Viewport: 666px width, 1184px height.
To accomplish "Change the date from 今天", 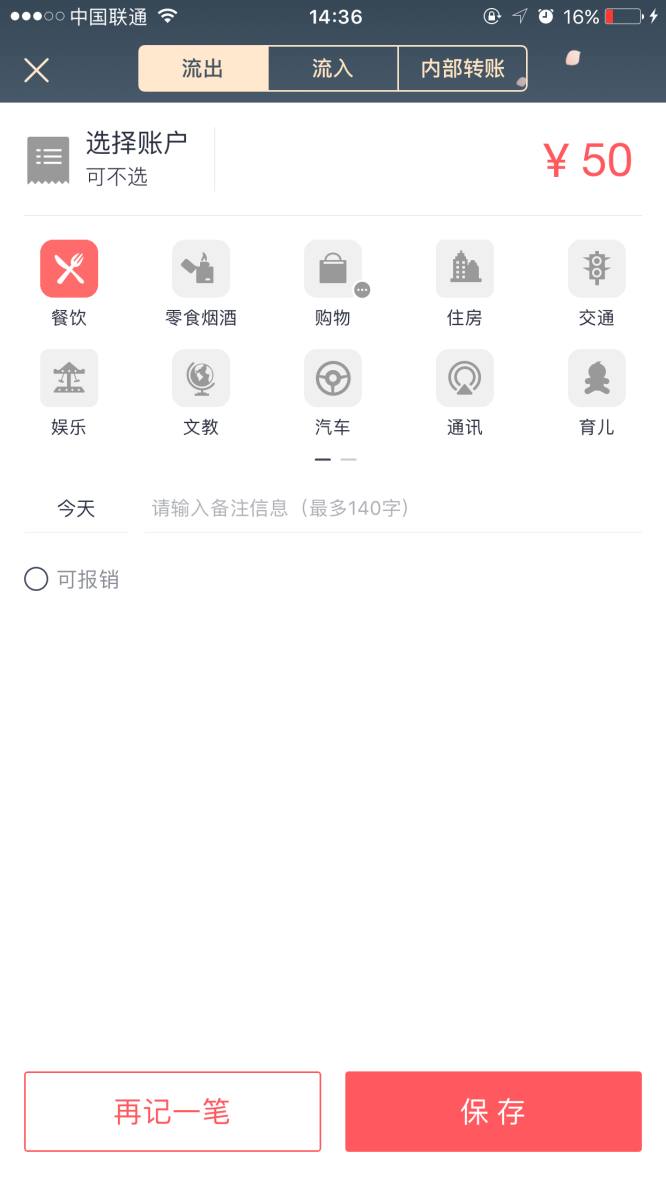I will 76,508.
